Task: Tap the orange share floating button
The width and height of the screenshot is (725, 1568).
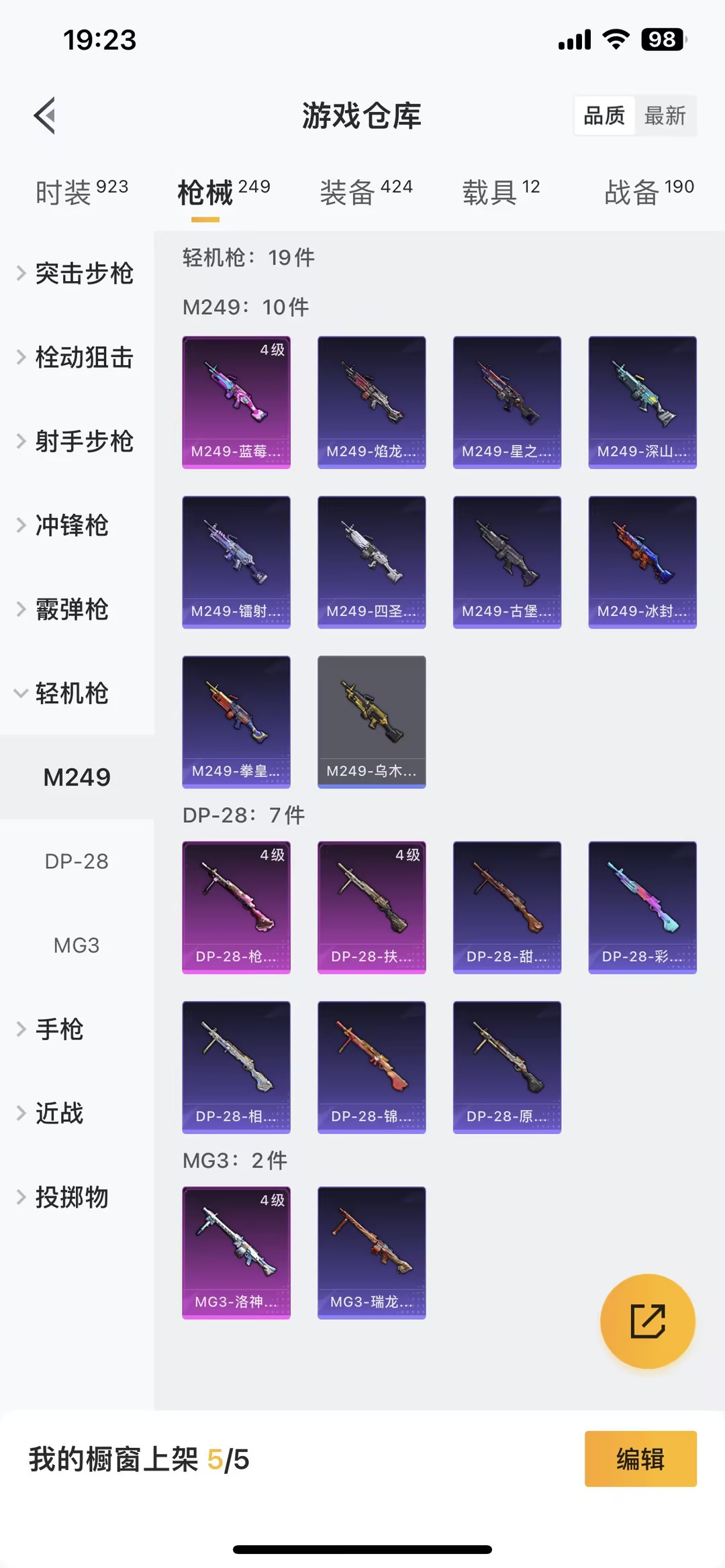Action: [x=647, y=1321]
